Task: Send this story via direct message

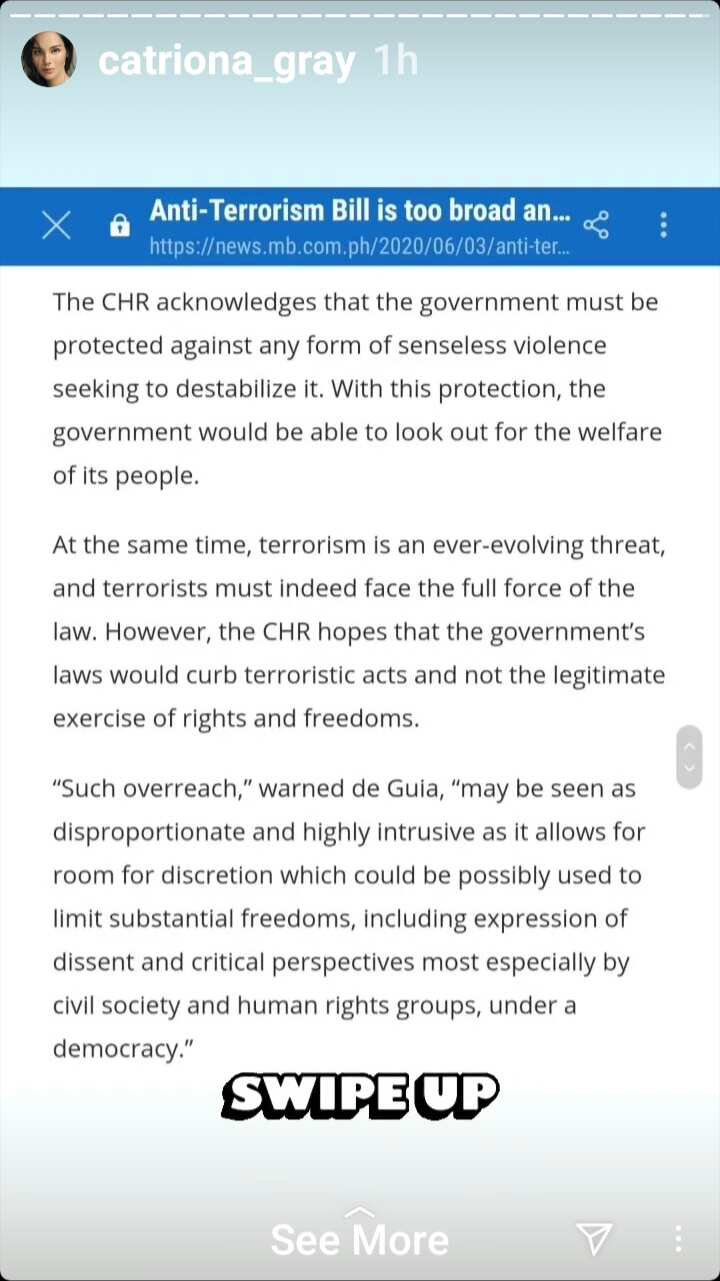Action: pos(594,1240)
